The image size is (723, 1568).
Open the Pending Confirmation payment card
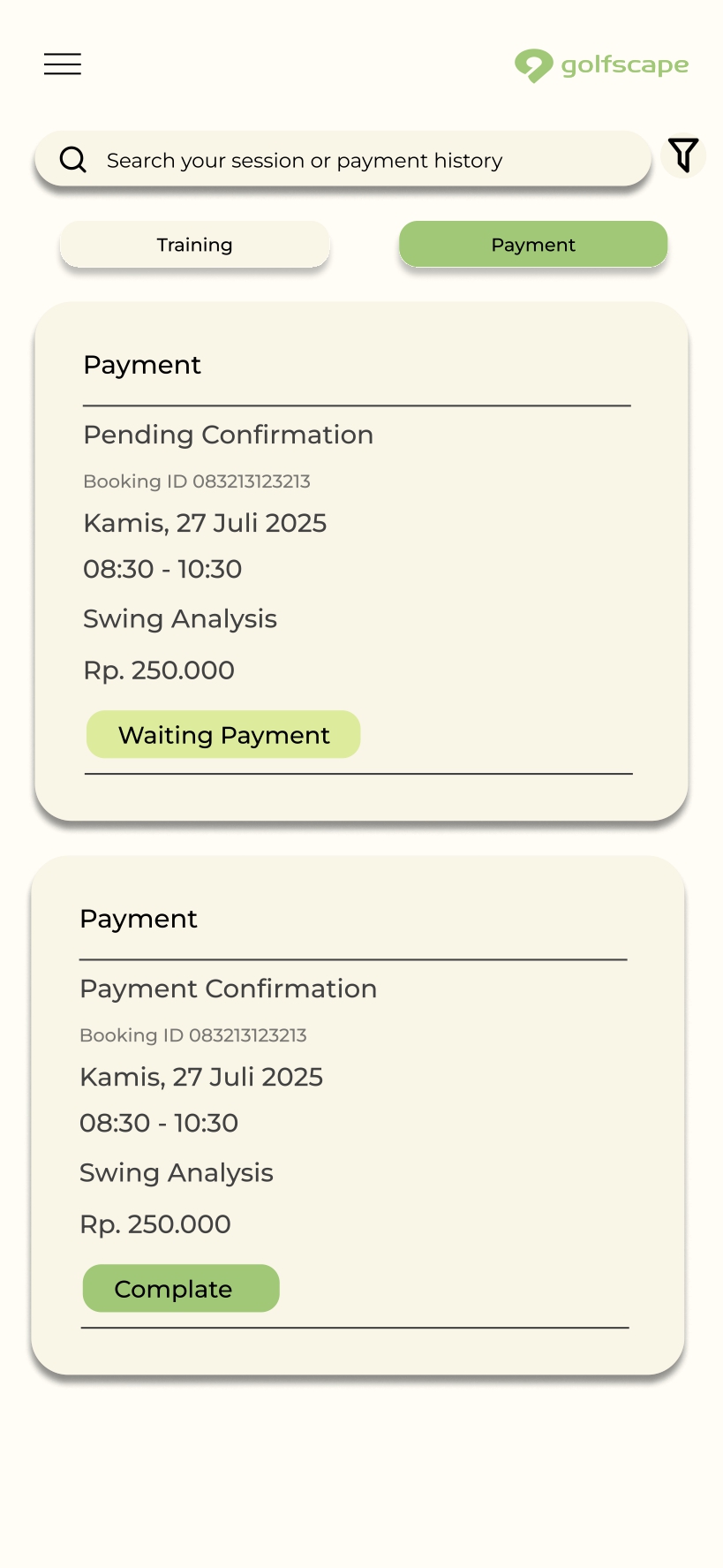point(361,562)
